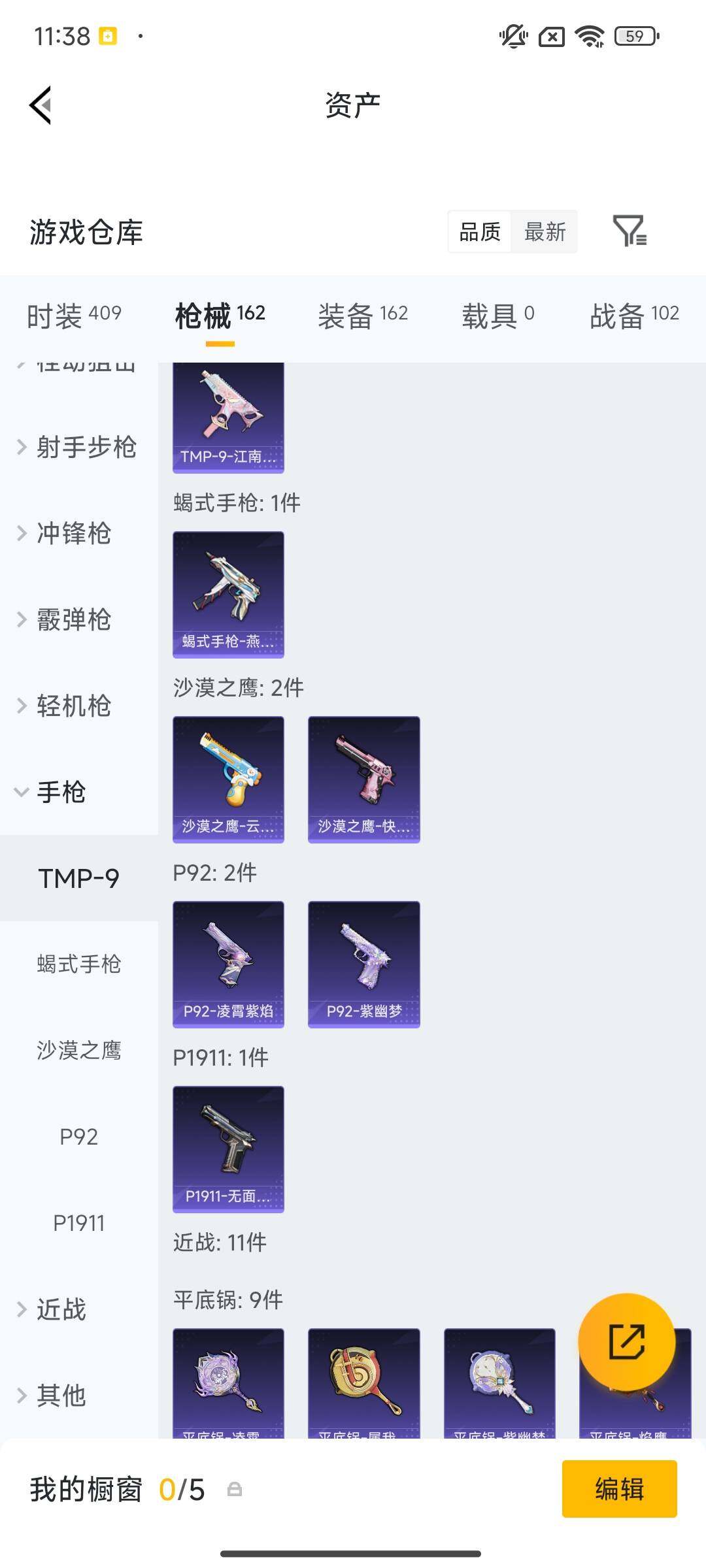切换到「最新」排序
706x1568 pixels.
tap(546, 232)
